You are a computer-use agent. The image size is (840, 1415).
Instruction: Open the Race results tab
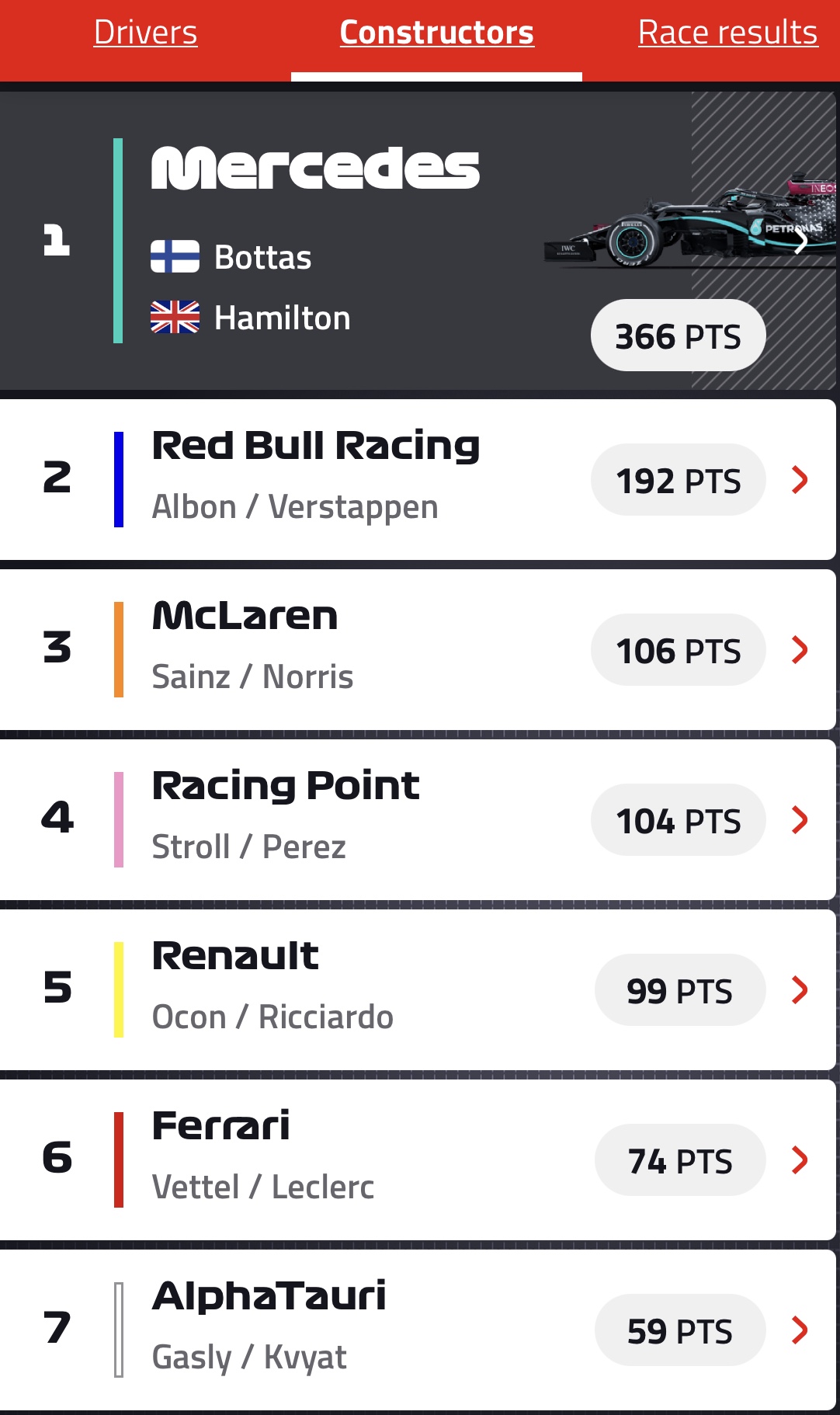point(727,33)
